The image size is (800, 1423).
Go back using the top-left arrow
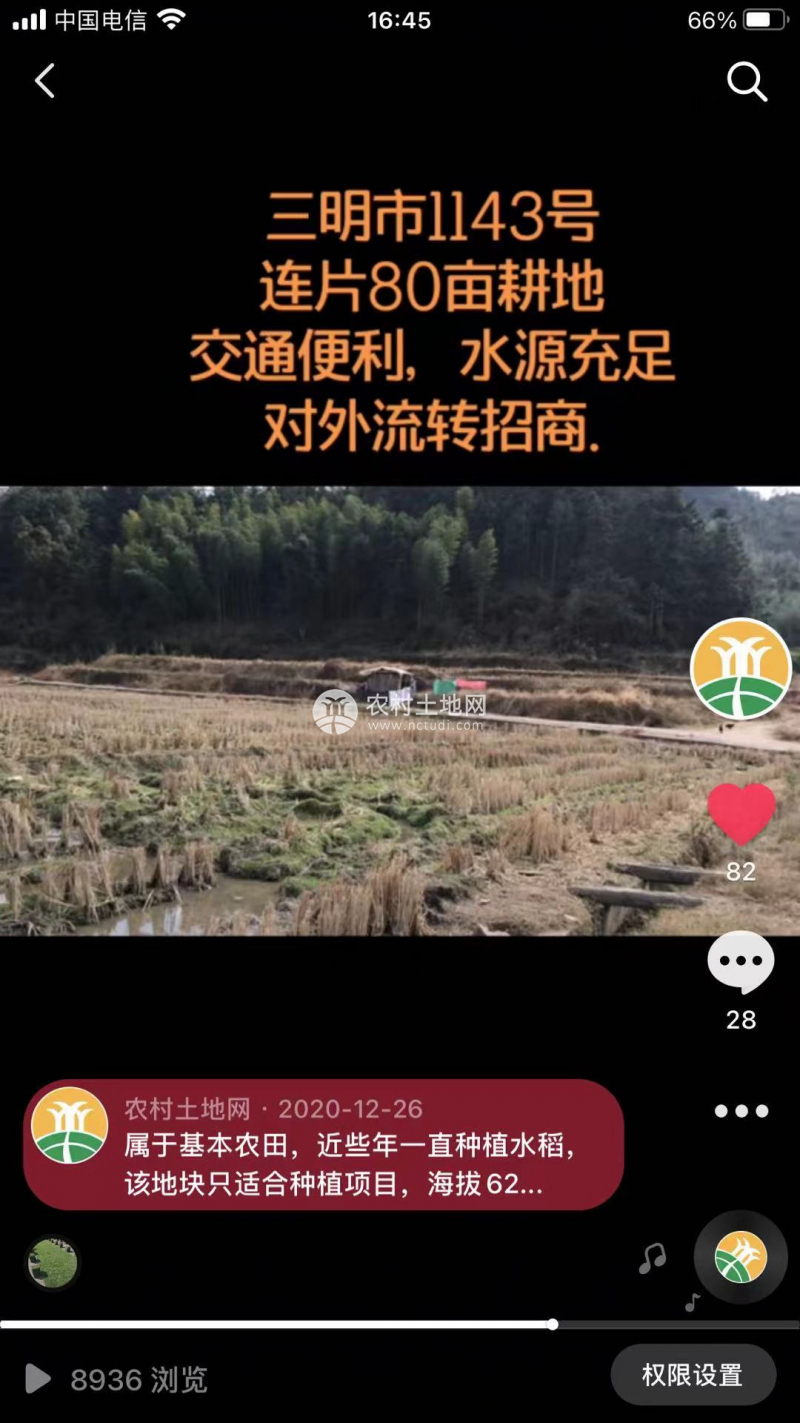(45, 81)
